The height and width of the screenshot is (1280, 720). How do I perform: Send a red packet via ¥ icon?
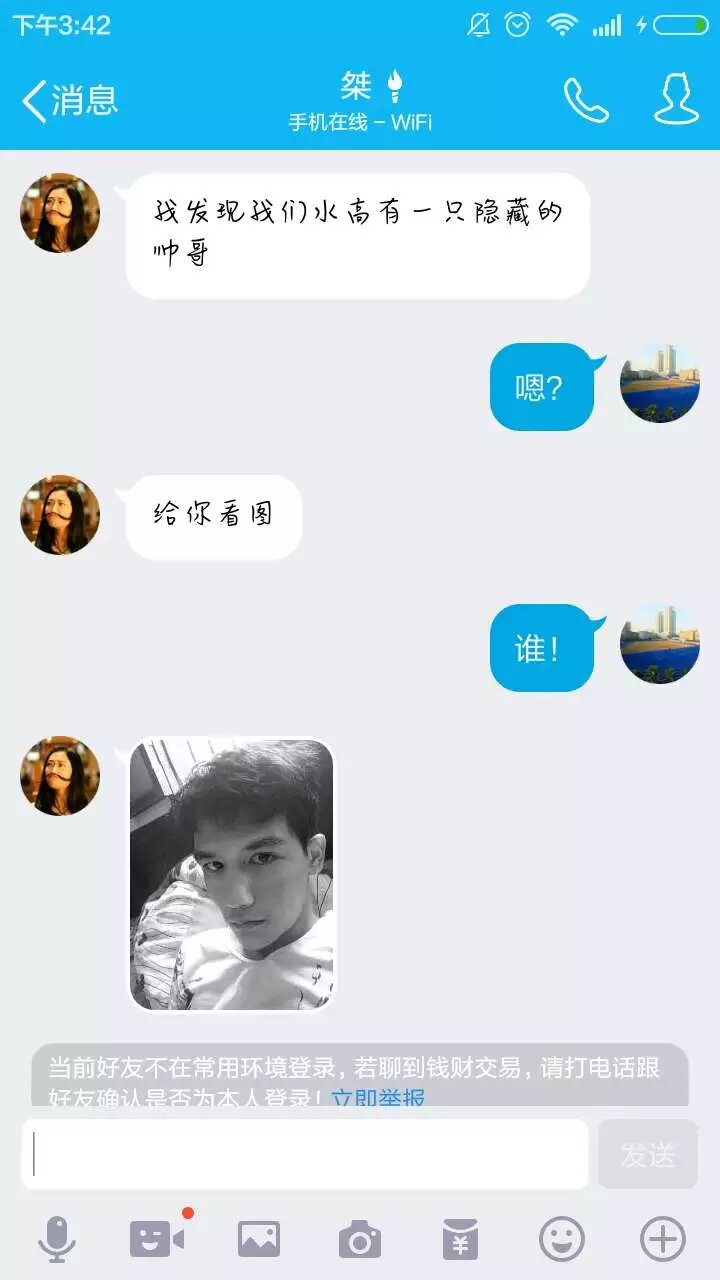pos(461,1240)
